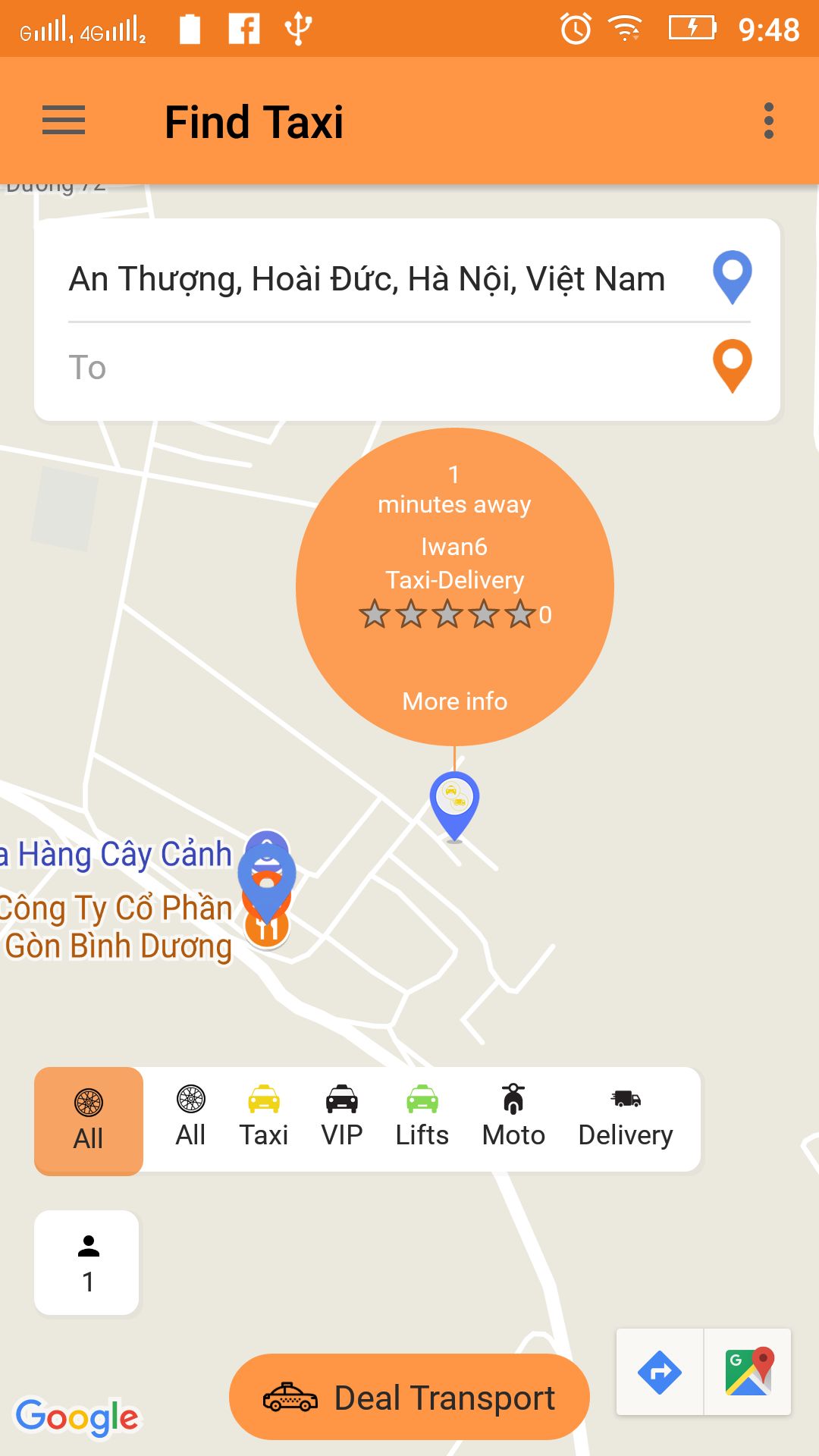The image size is (819, 1456).
Task: Open location in Google Maps
Action: coord(748,1372)
